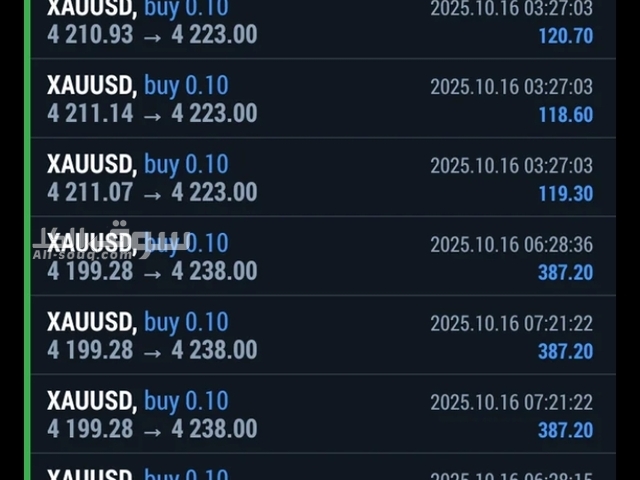Show details of the 119.30 profit trade
This screenshot has width=640, height=480.
coord(320,178)
